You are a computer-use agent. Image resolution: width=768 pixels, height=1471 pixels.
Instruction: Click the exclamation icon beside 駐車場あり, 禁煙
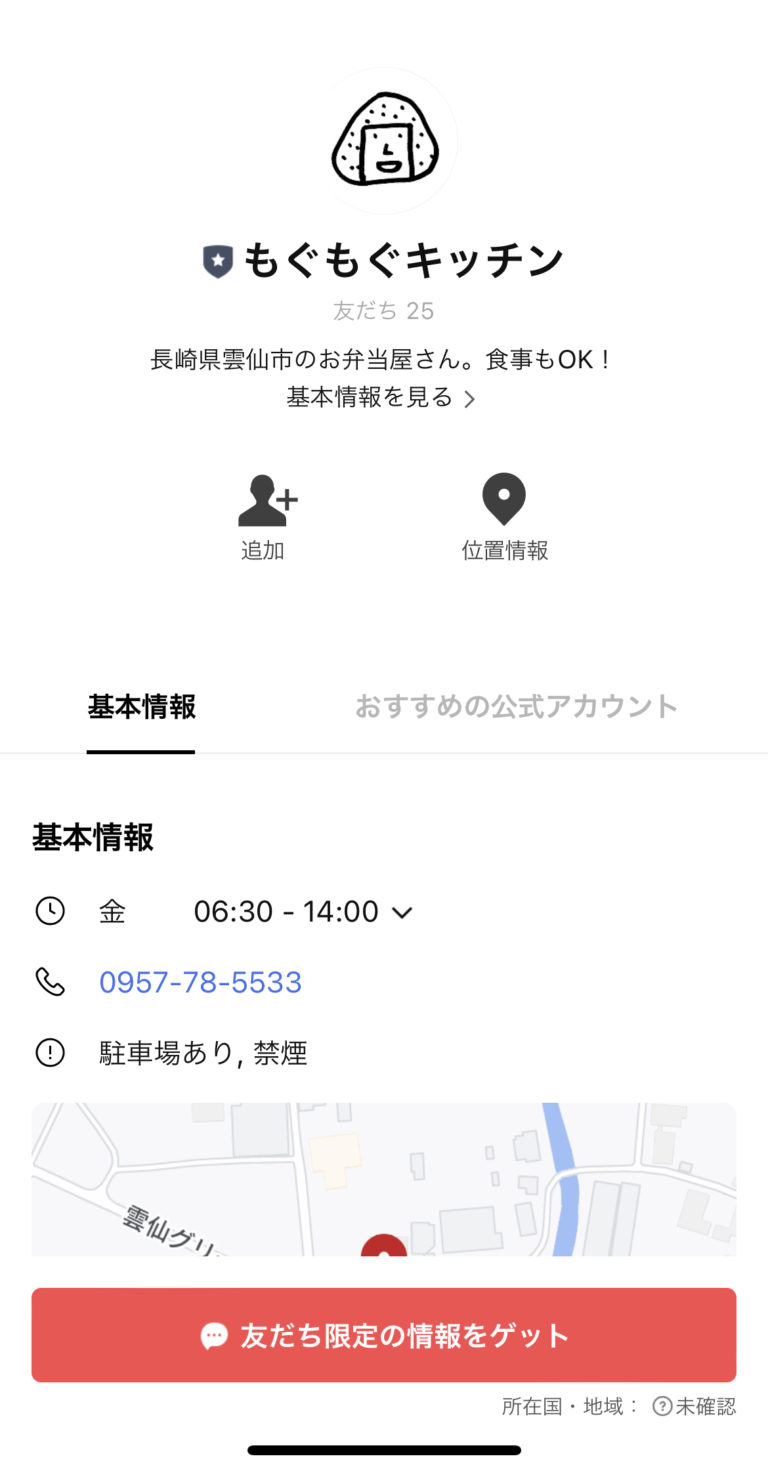(x=50, y=1052)
